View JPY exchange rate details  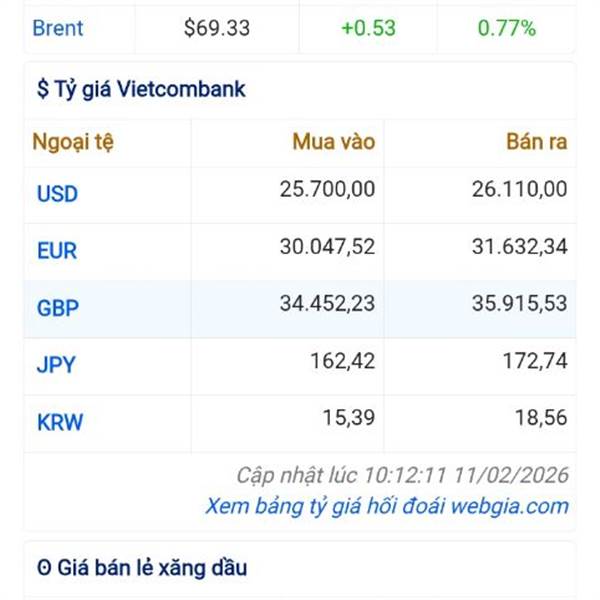(56, 365)
